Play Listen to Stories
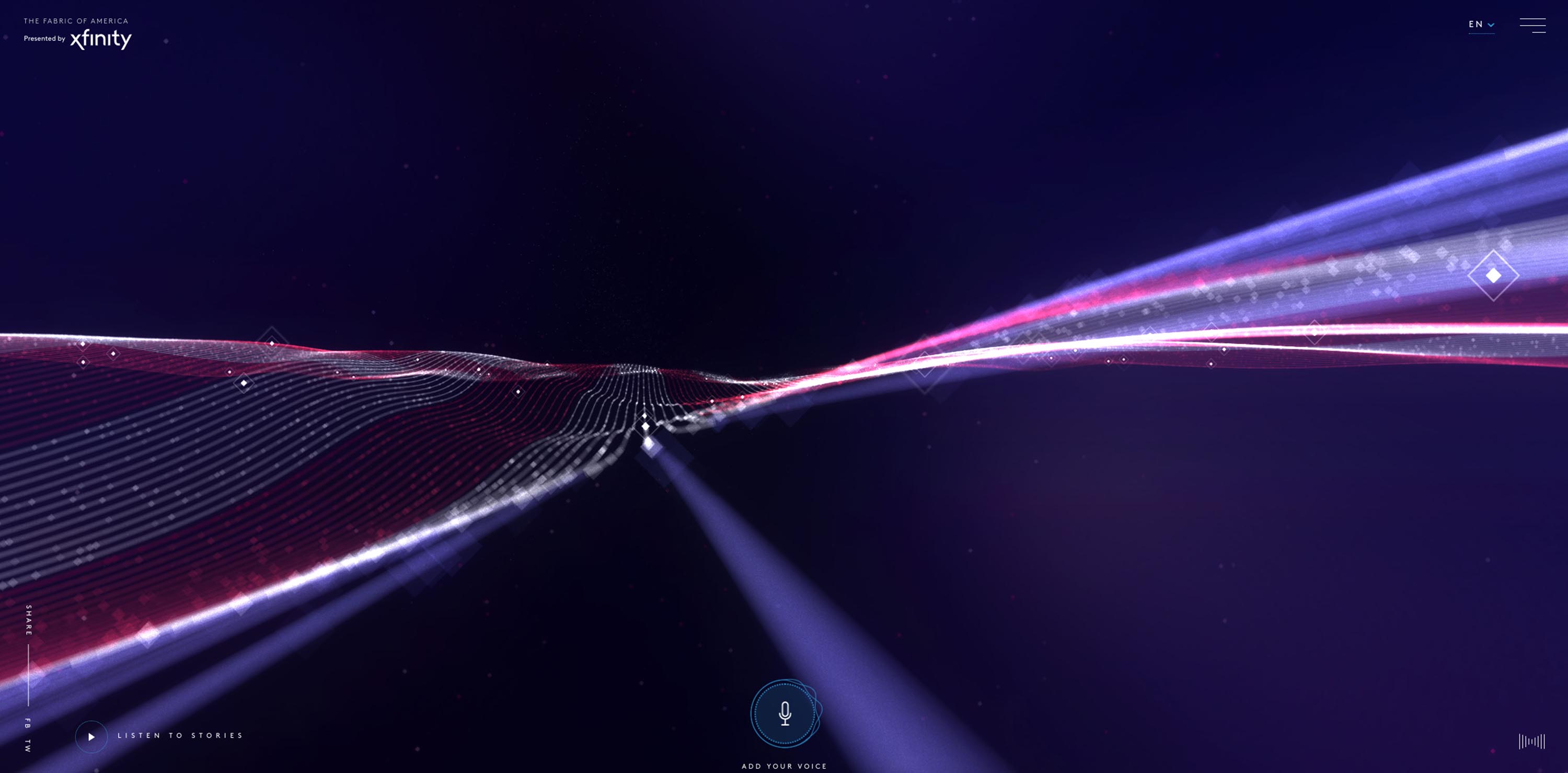1568x773 pixels. pyautogui.click(x=91, y=736)
